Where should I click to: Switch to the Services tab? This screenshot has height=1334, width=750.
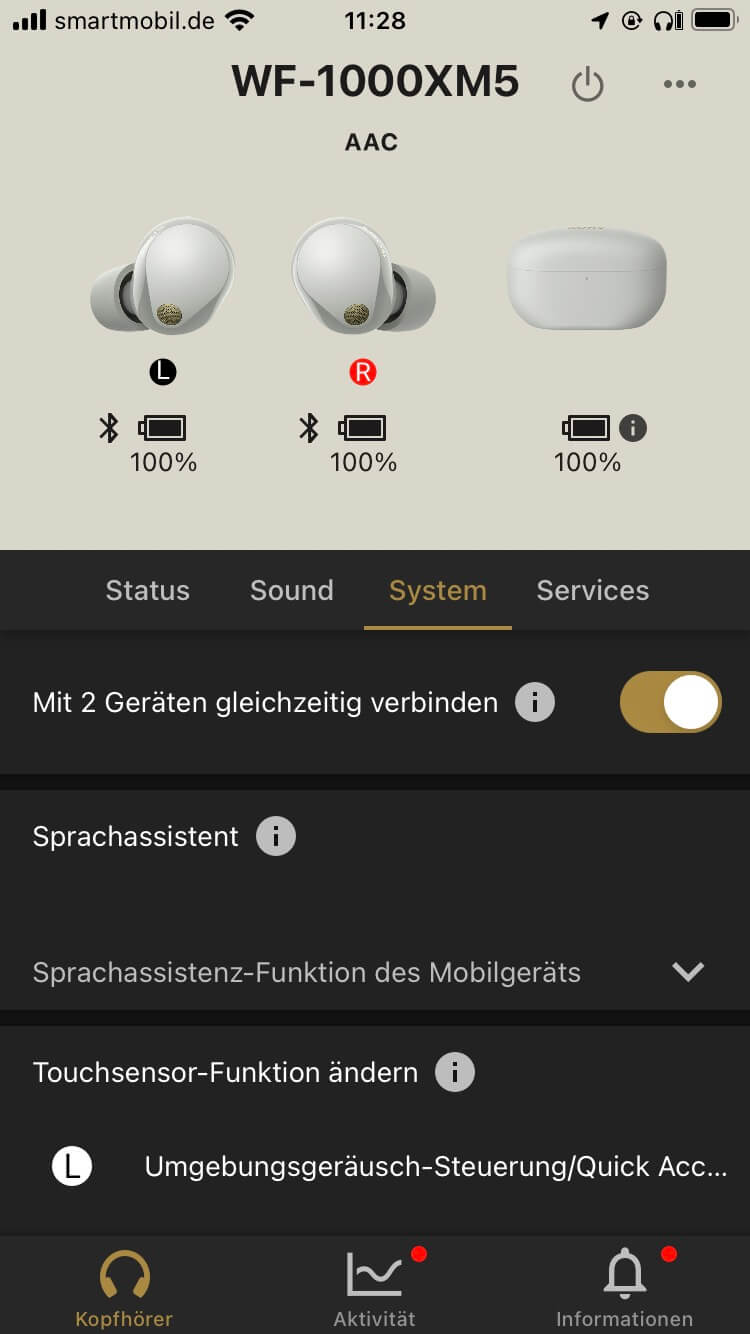coord(593,590)
